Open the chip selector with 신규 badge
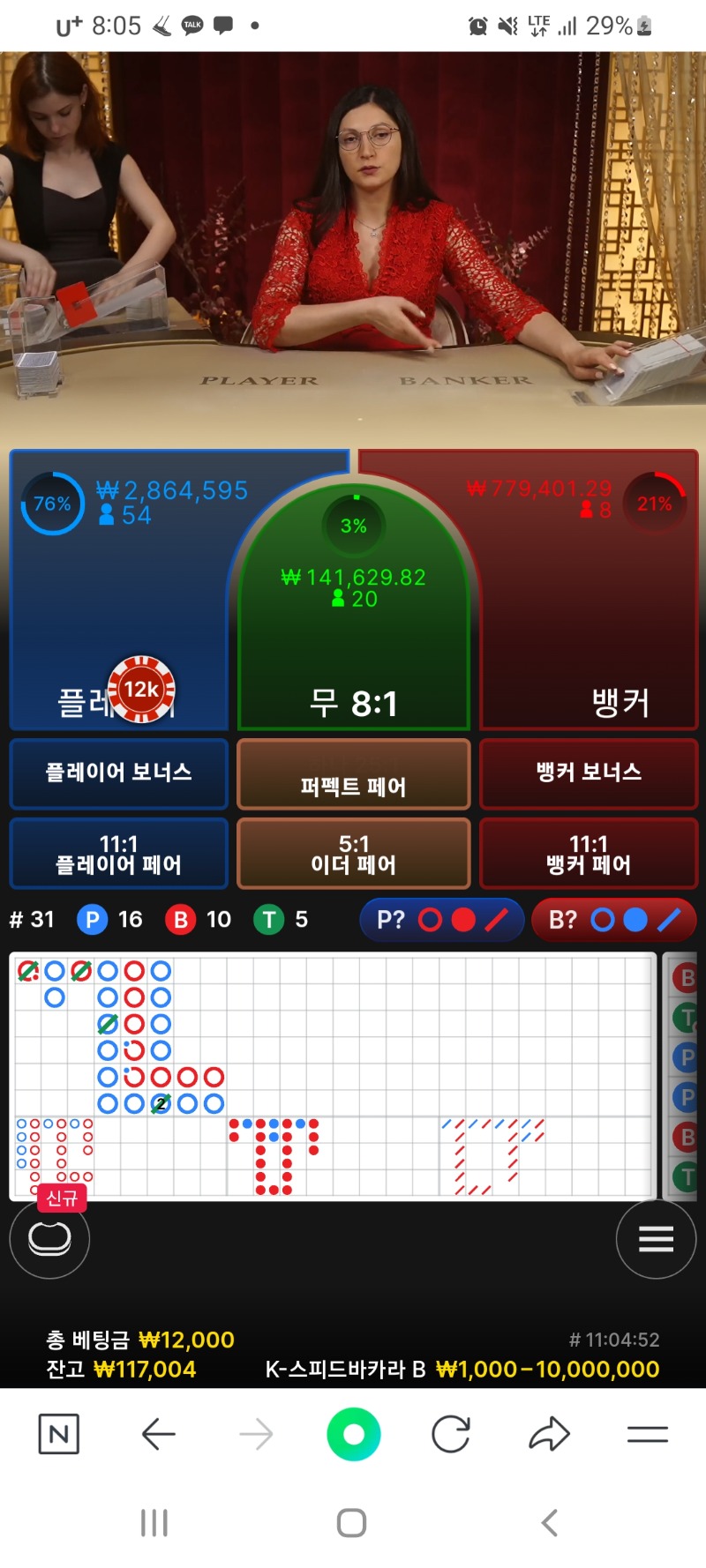 click(49, 1238)
